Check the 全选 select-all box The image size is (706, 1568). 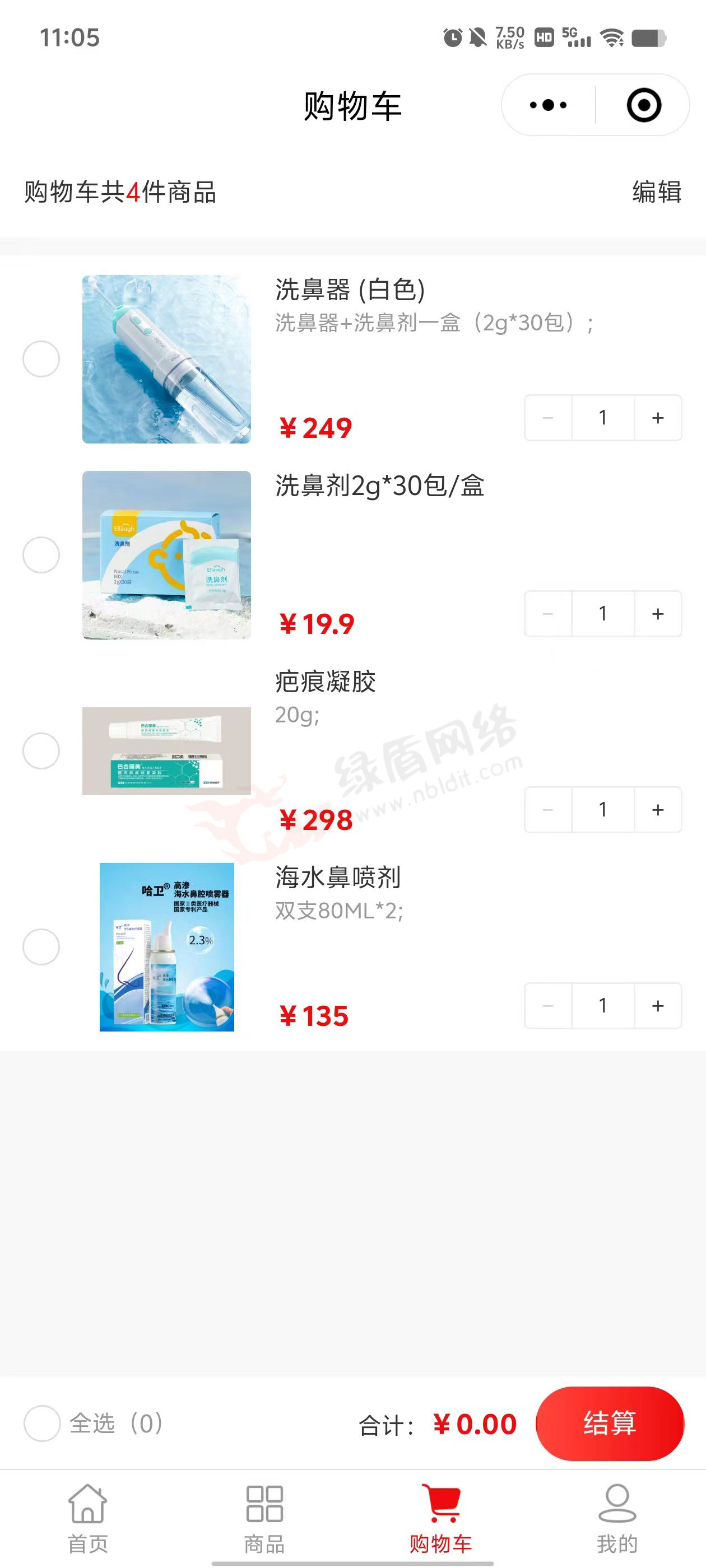click(41, 1423)
